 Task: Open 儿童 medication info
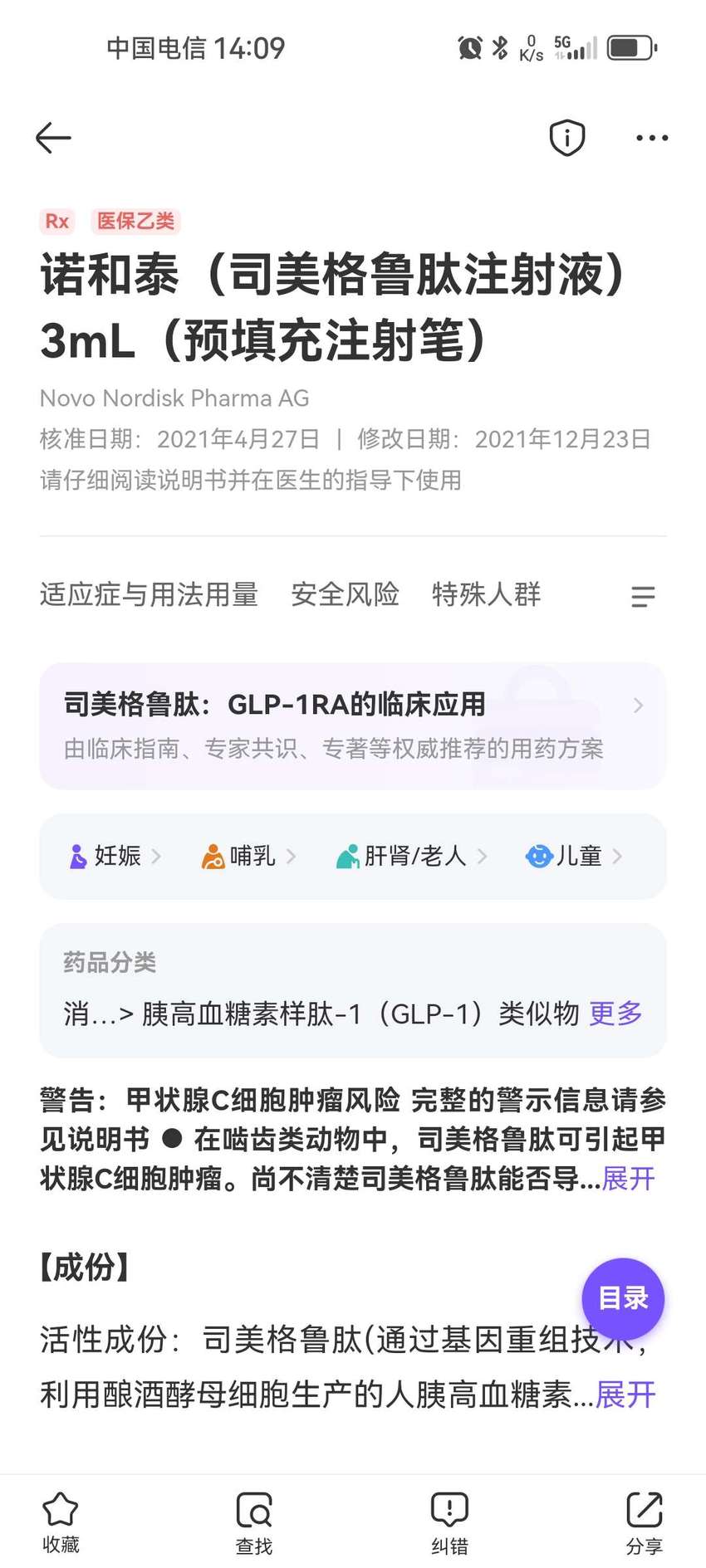(x=573, y=856)
